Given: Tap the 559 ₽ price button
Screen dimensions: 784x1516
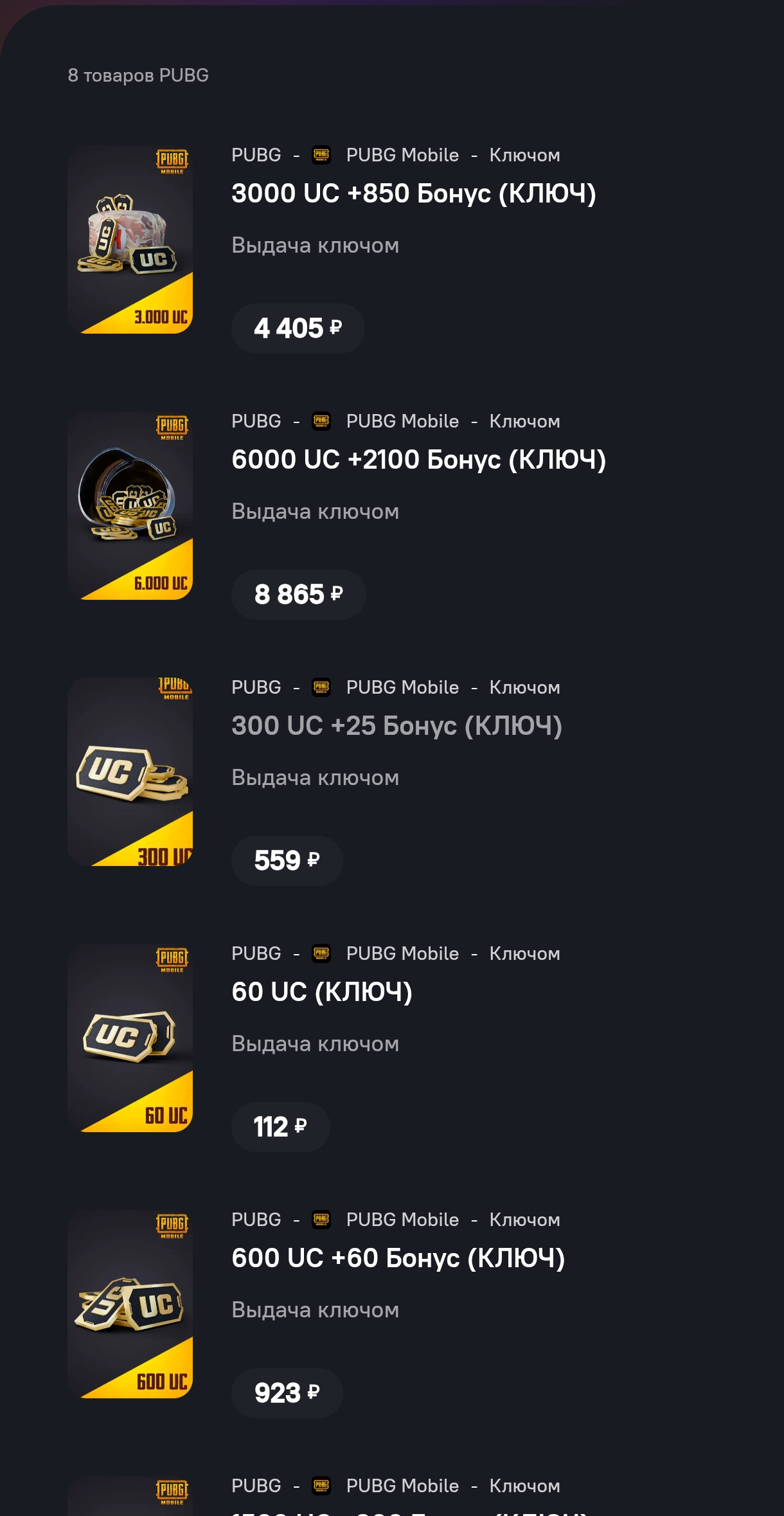Looking at the screenshot, I should click(287, 861).
